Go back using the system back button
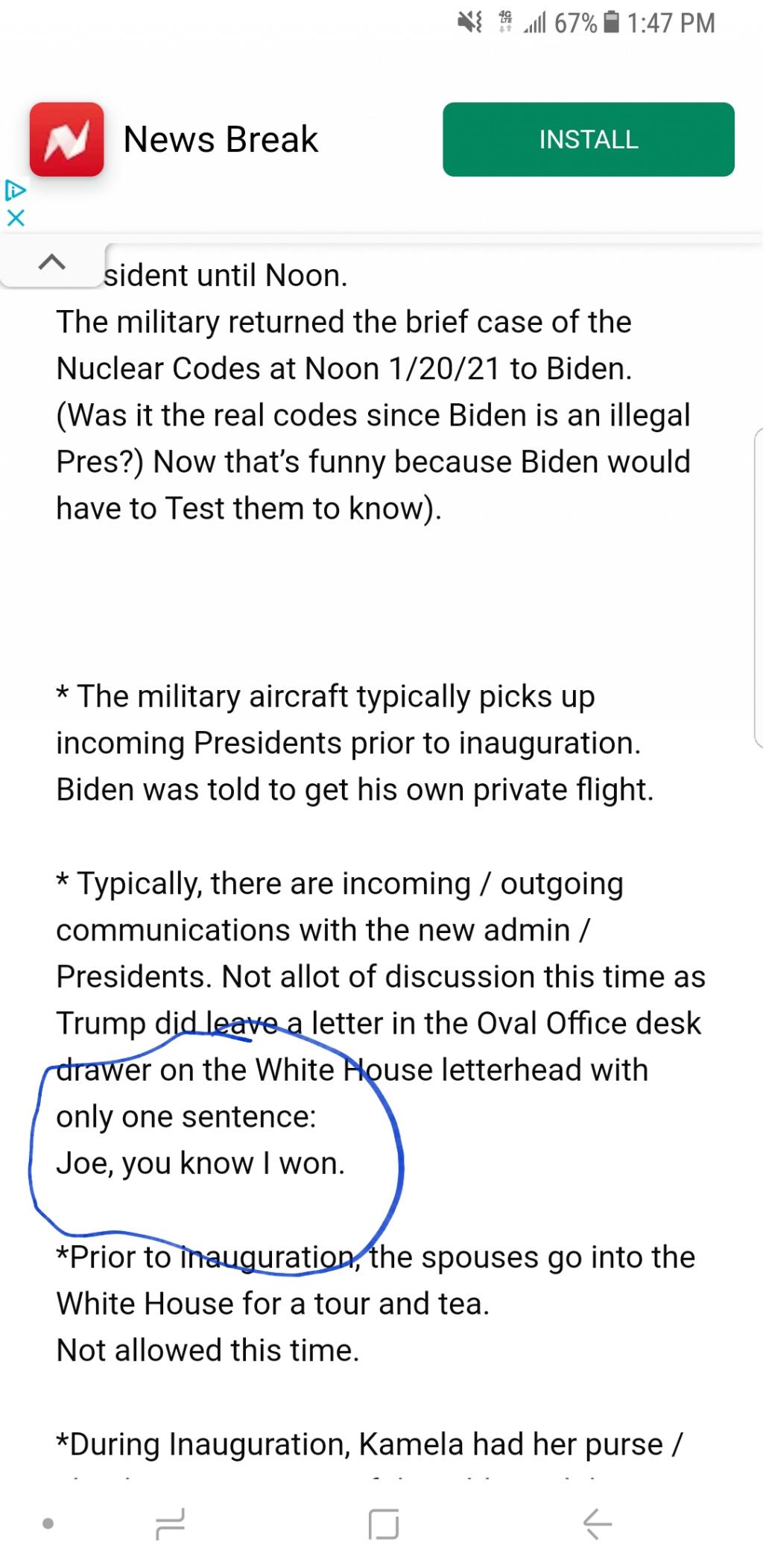 pos(597,1523)
